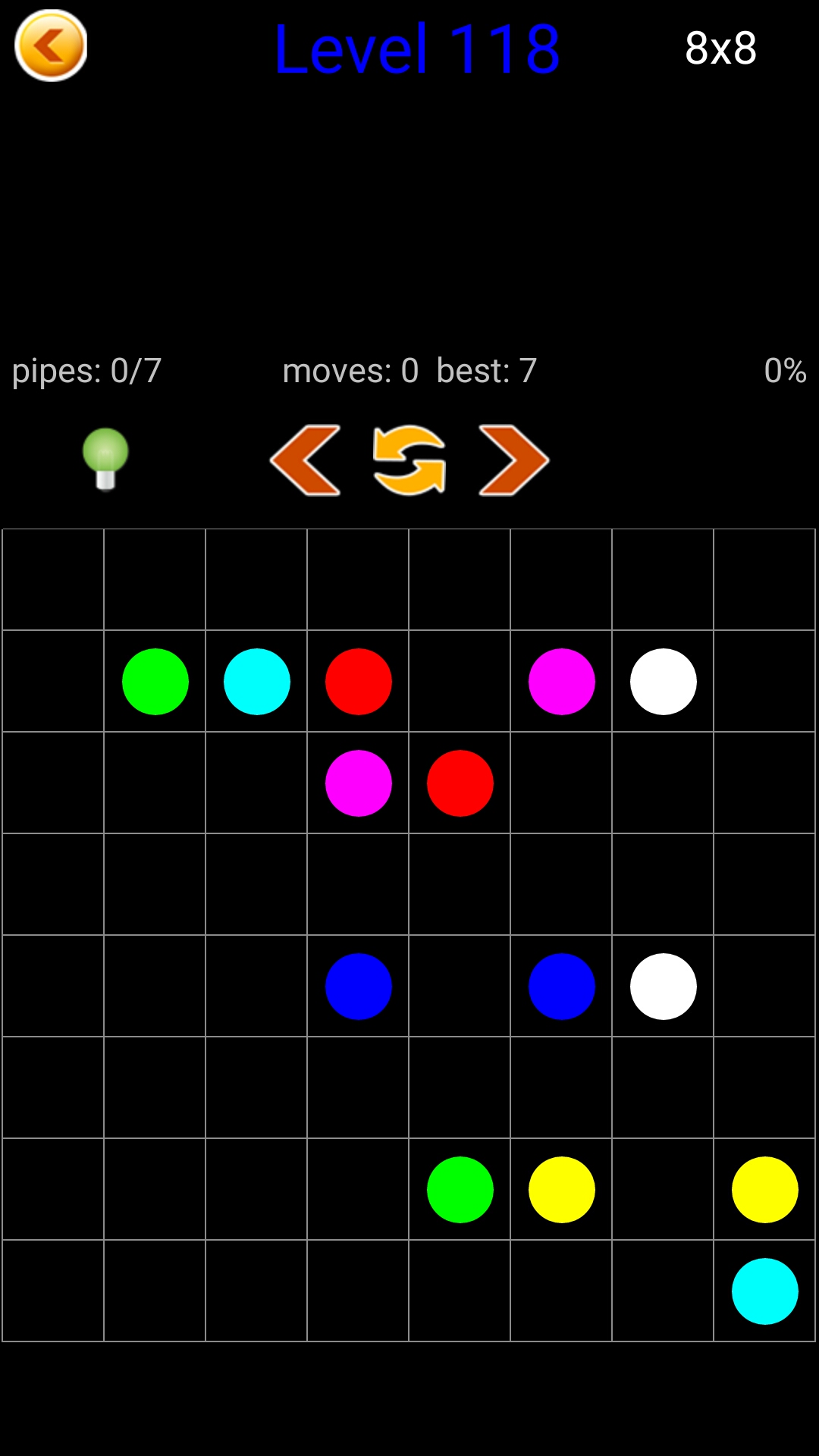Tap the green lightbulb hint
The height and width of the screenshot is (1456, 819).
(x=105, y=458)
